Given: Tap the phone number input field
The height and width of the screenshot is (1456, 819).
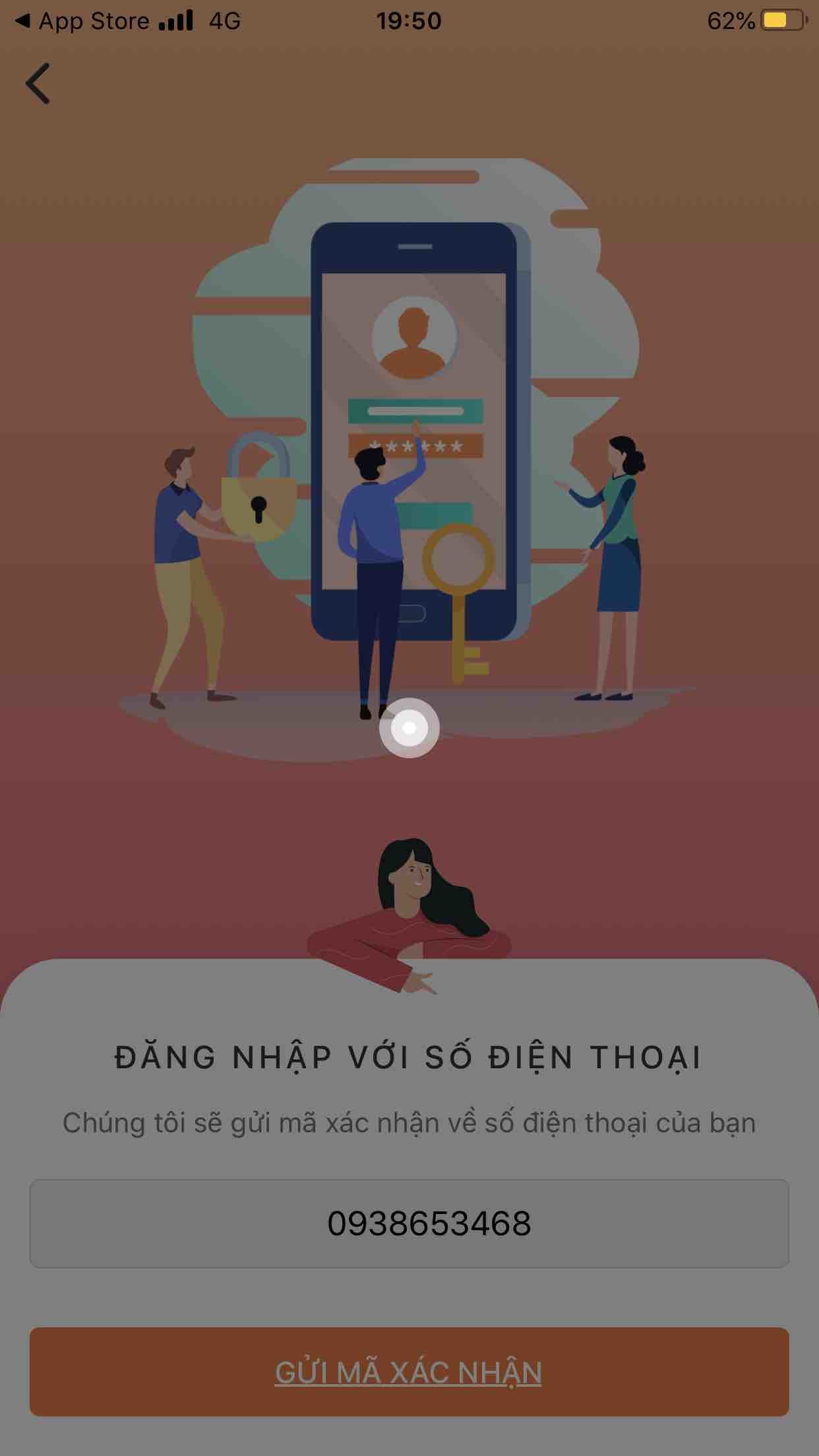Looking at the screenshot, I should (x=409, y=1223).
